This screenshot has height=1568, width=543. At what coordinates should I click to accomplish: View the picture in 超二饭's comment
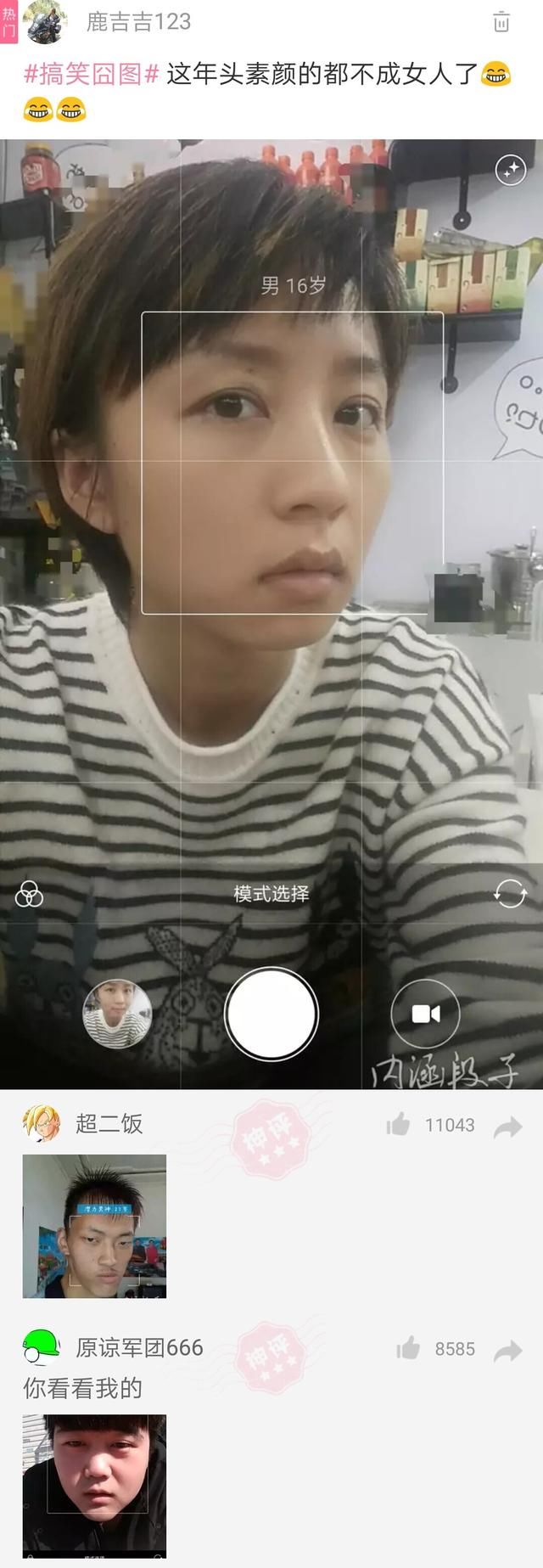pyautogui.click(x=94, y=1226)
